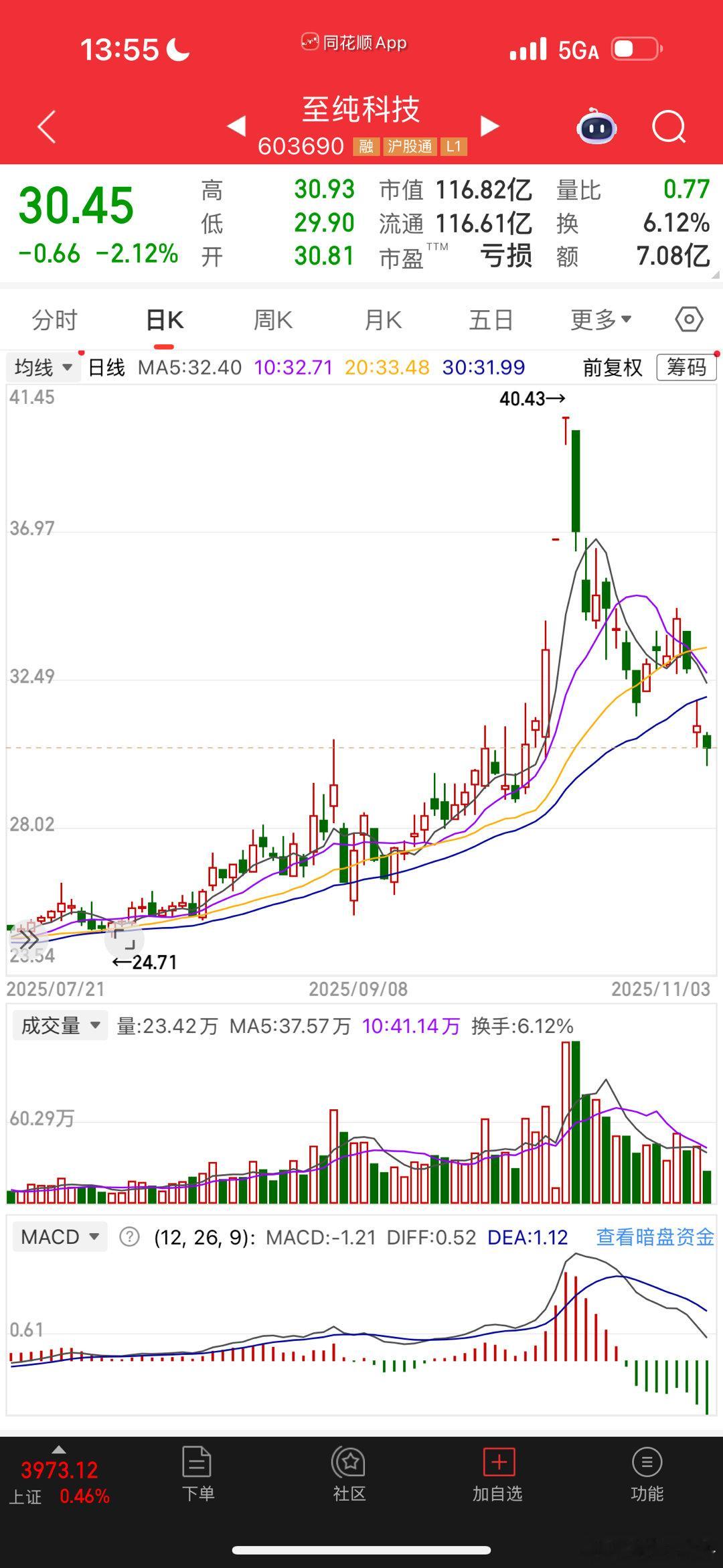Viewport: 723px width, 1568px height.
Task: Open the AI robot assistant
Action: point(596,127)
